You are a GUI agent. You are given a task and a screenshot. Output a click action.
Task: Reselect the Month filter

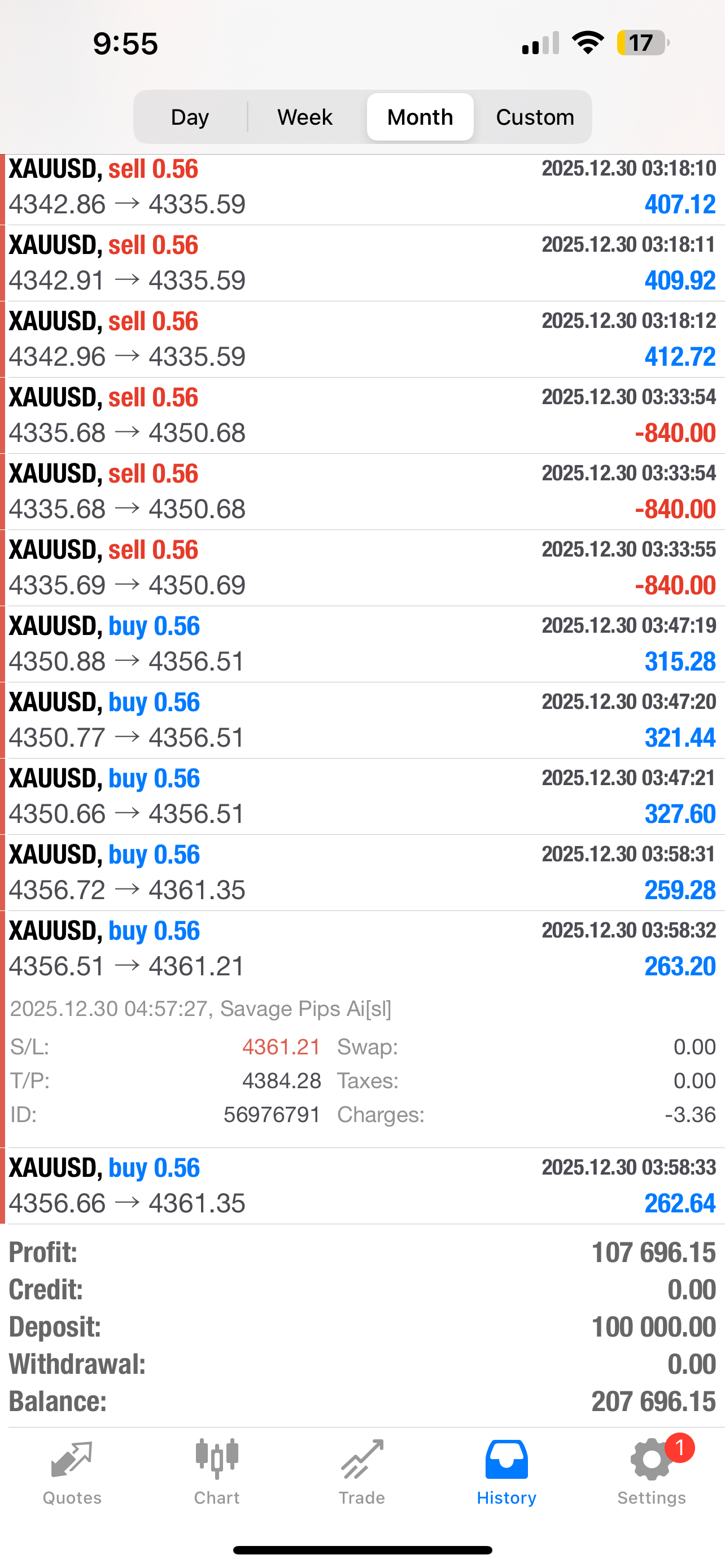pyautogui.click(x=420, y=116)
